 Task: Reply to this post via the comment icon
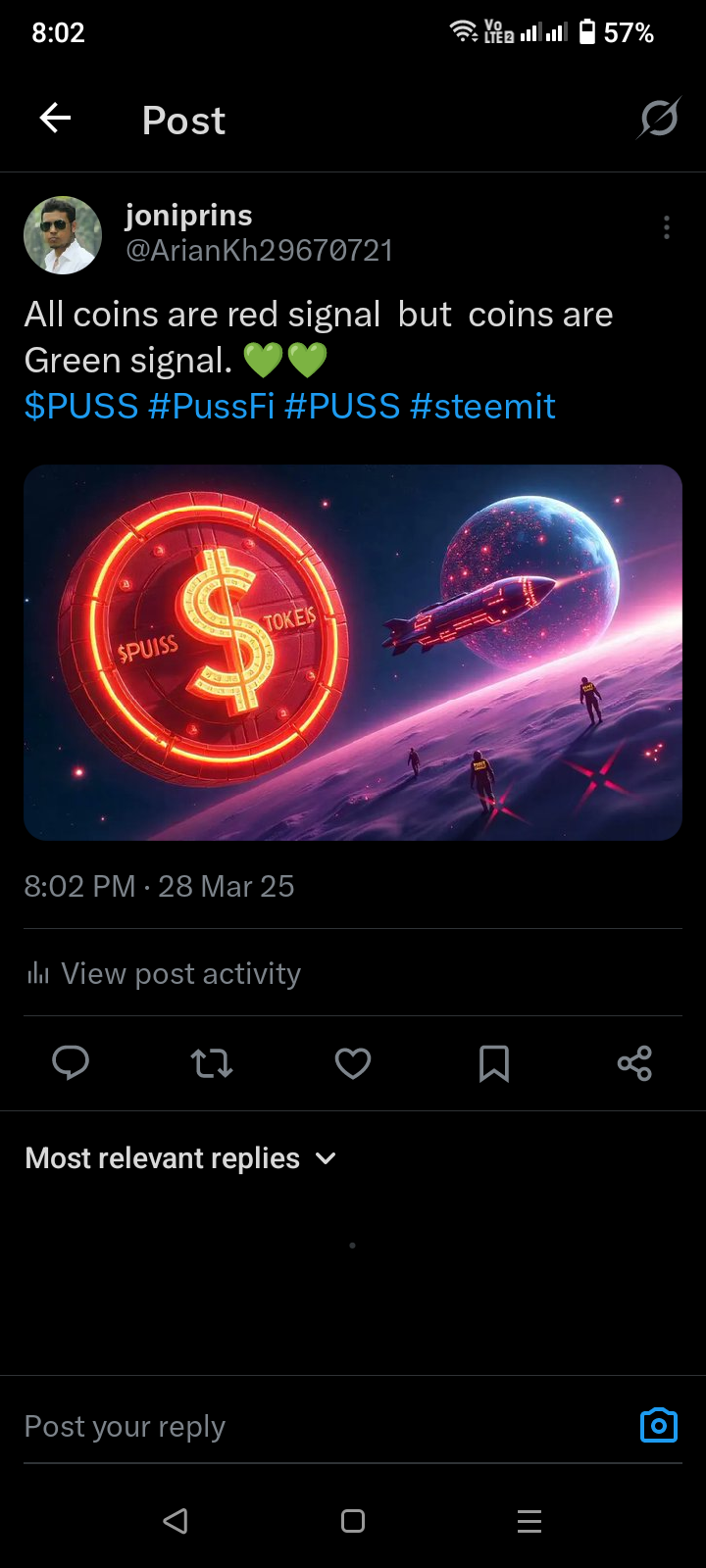tap(71, 1063)
